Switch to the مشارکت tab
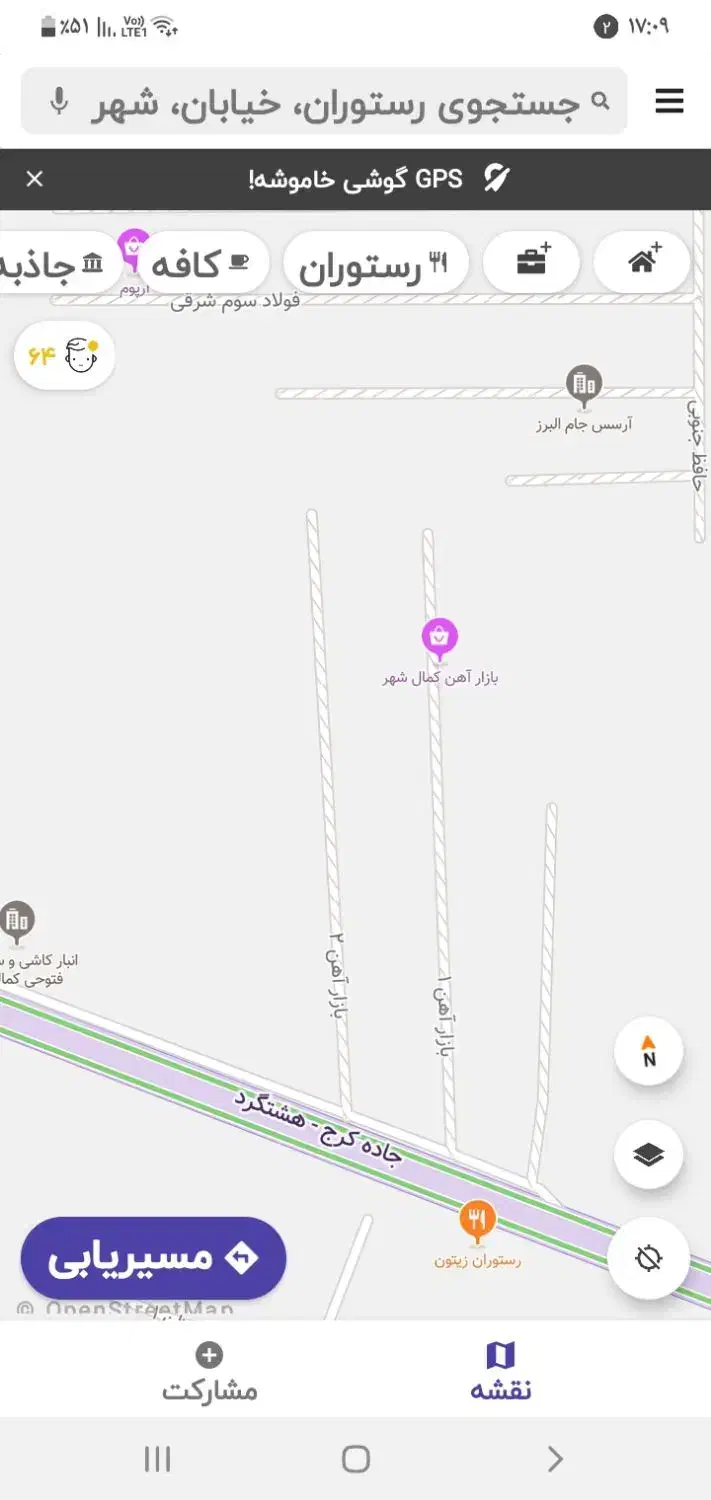Viewport: 711px width, 1500px height. coord(209,1372)
